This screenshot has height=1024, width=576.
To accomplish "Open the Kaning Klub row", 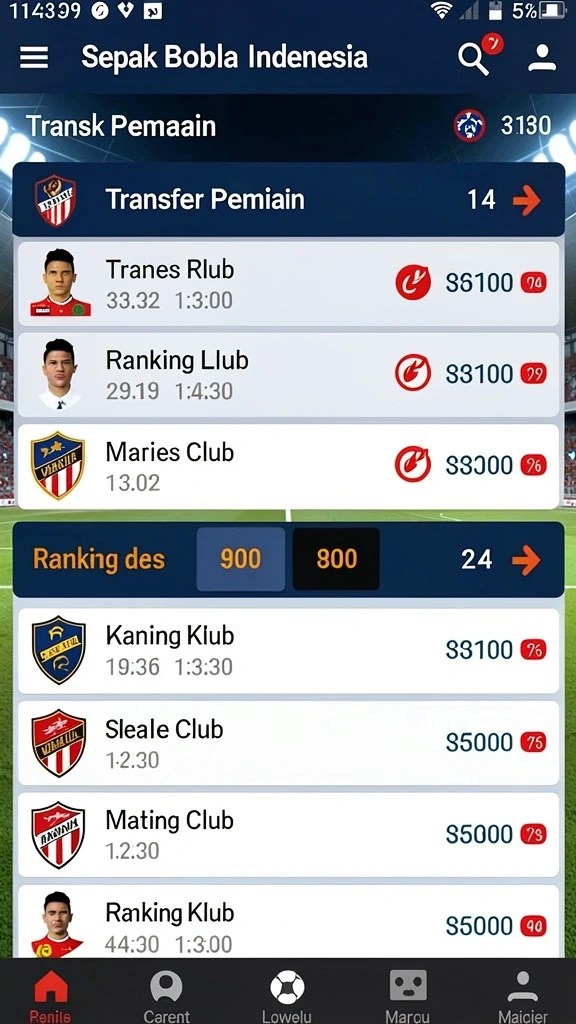I will coord(288,651).
